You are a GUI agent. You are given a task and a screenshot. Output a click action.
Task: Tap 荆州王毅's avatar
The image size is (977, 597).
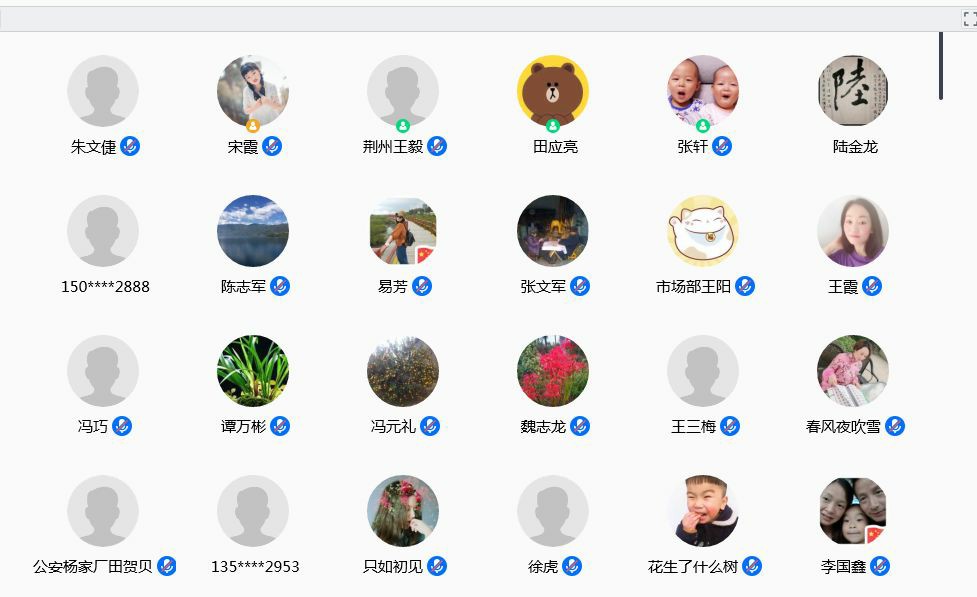tap(403, 92)
